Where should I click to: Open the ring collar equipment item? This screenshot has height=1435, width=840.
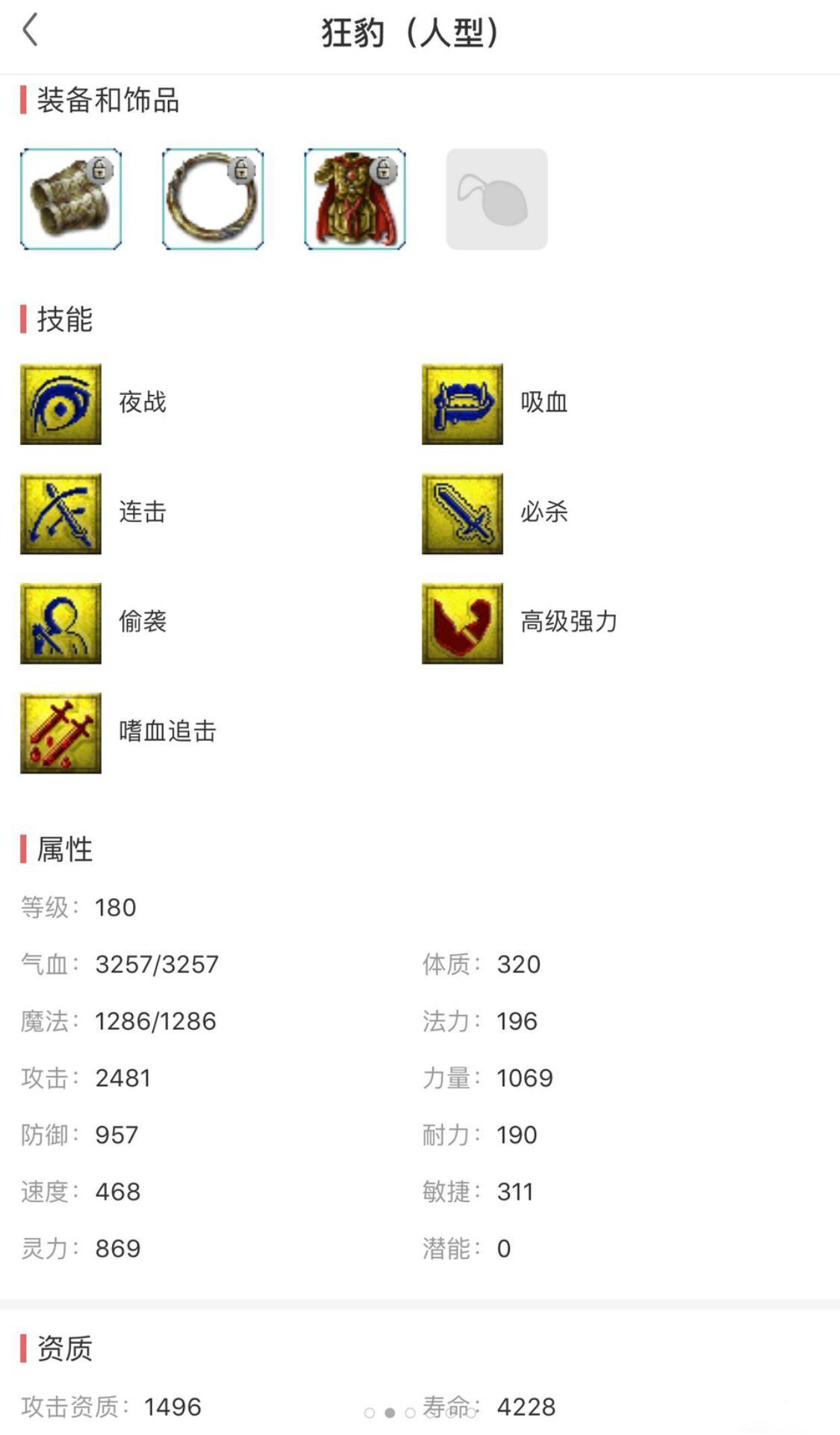pos(213,199)
